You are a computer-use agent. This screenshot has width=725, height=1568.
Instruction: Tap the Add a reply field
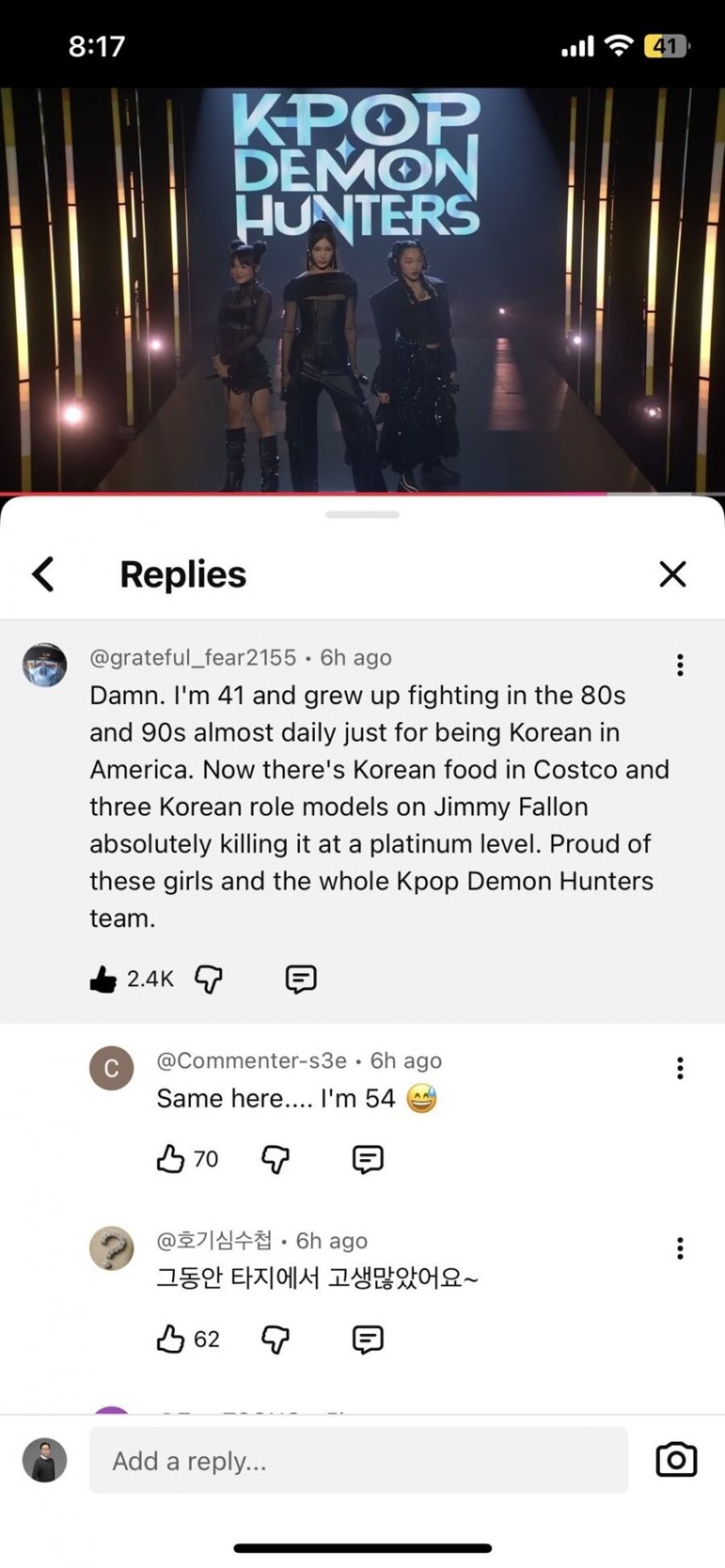tap(358, 1460)
